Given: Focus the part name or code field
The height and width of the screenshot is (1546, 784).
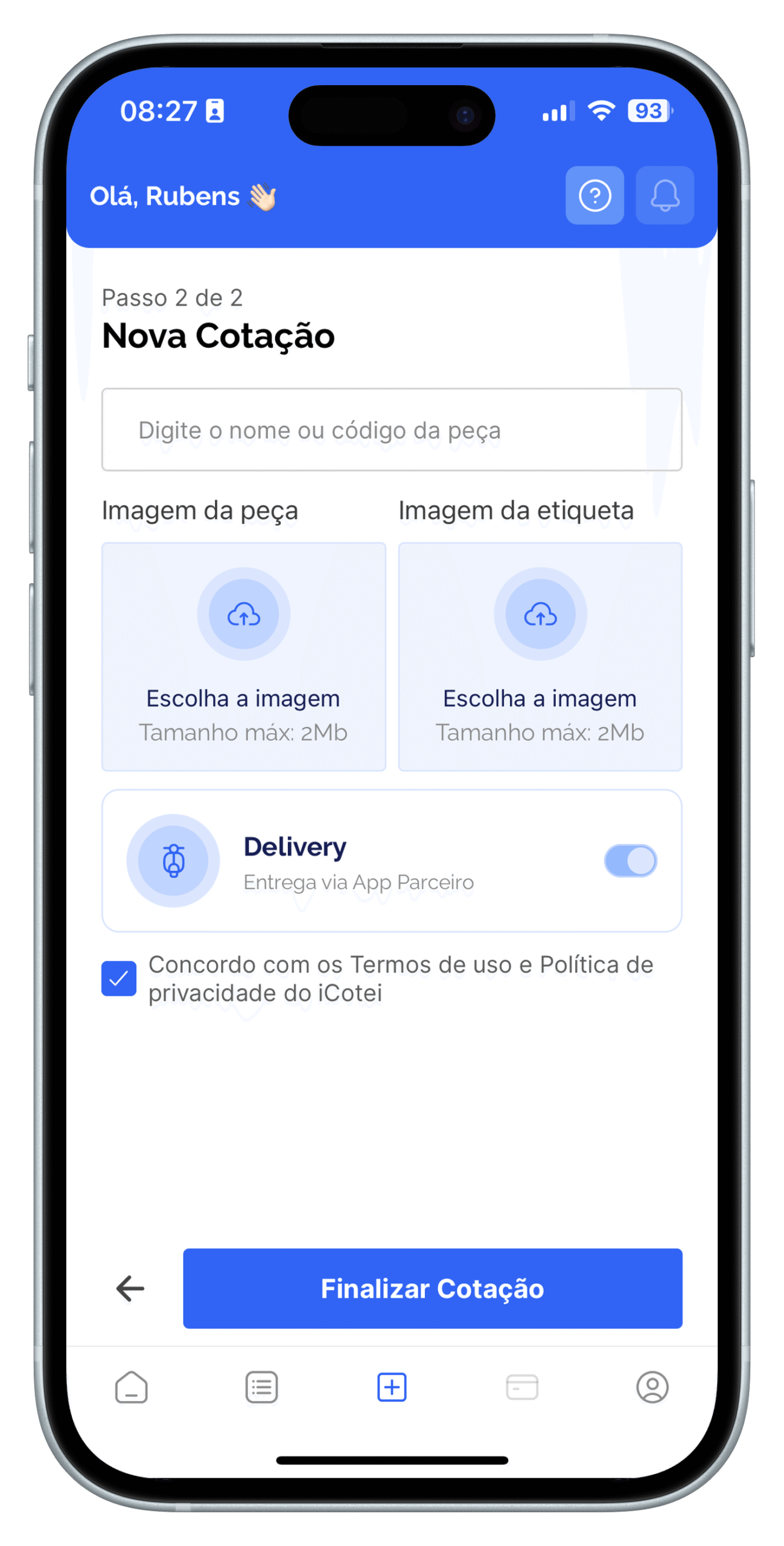Looking at the screenshot, I should pyautogui.click(x=392, y=430).
